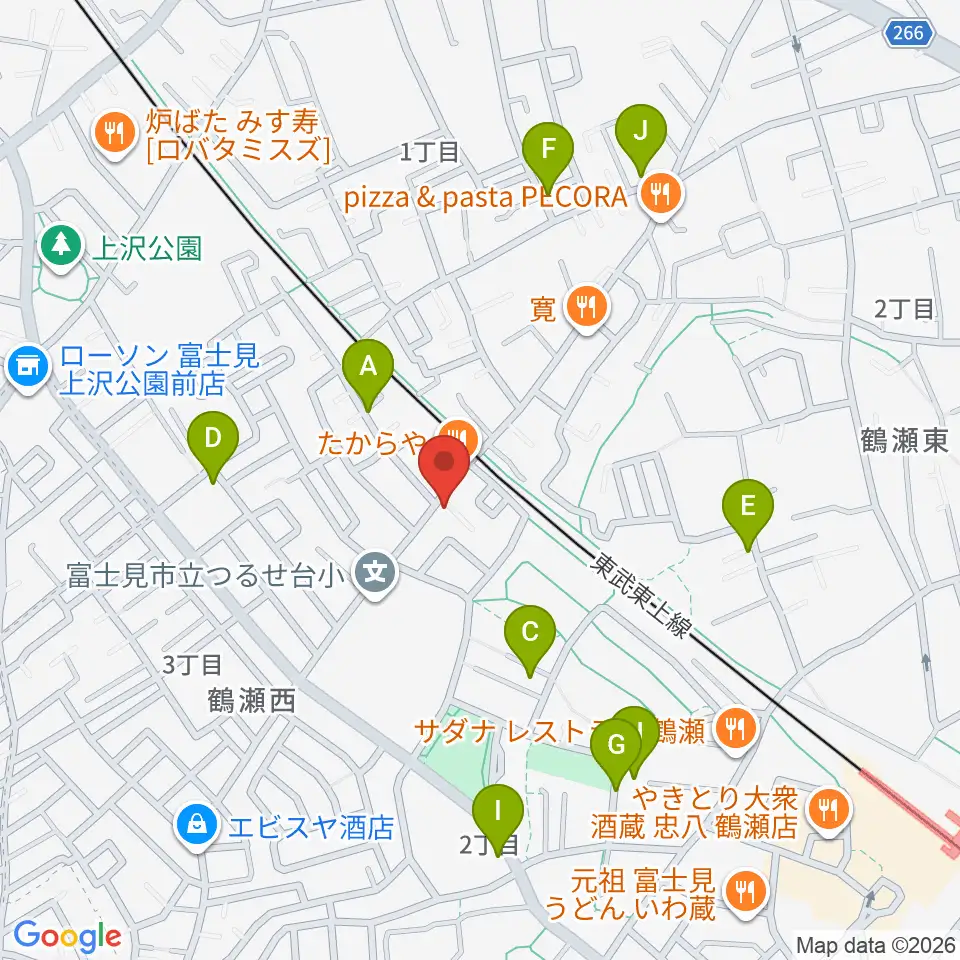The image size is (960, 960).
Task: Open the green marker labeled C
Action: click(530, 641)
